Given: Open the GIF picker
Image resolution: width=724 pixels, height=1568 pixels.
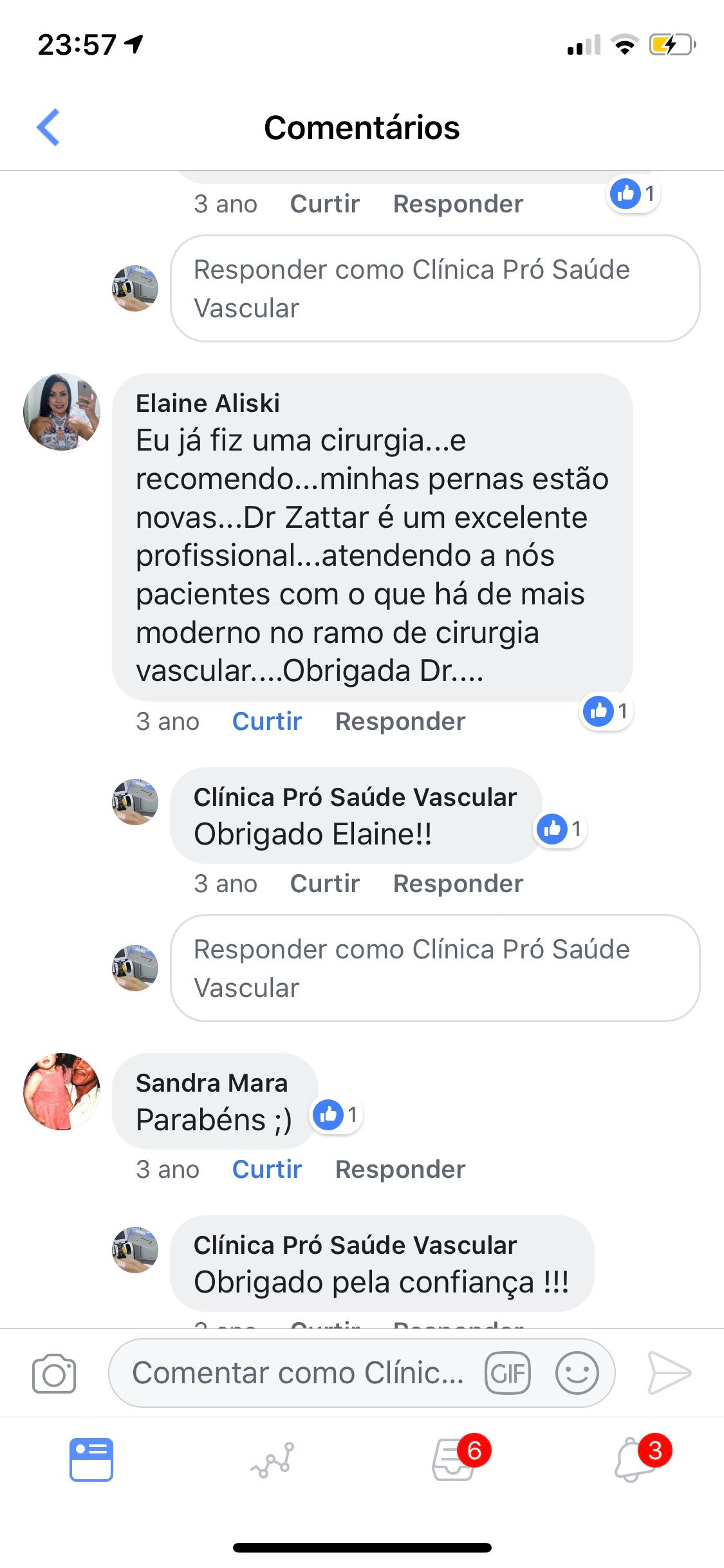Looking at the screenshot, I should [x=508, y=1373].
